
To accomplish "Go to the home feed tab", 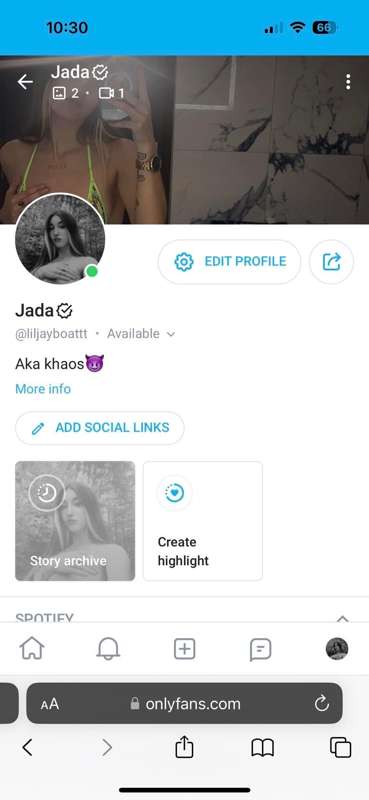I will click(x=32, y=649).
